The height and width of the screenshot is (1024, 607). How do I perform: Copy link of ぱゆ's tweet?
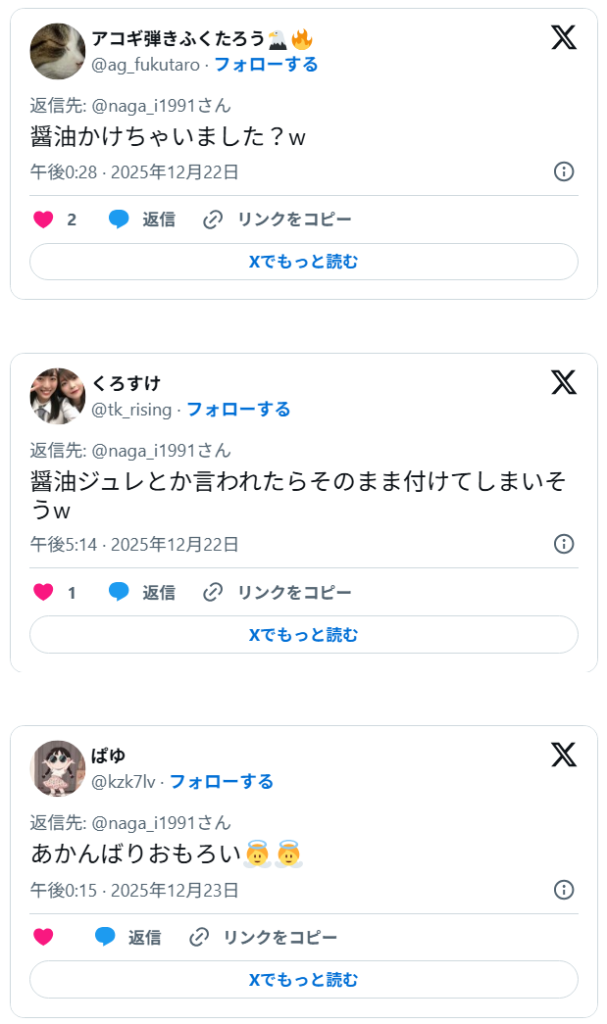click(263, 937)
